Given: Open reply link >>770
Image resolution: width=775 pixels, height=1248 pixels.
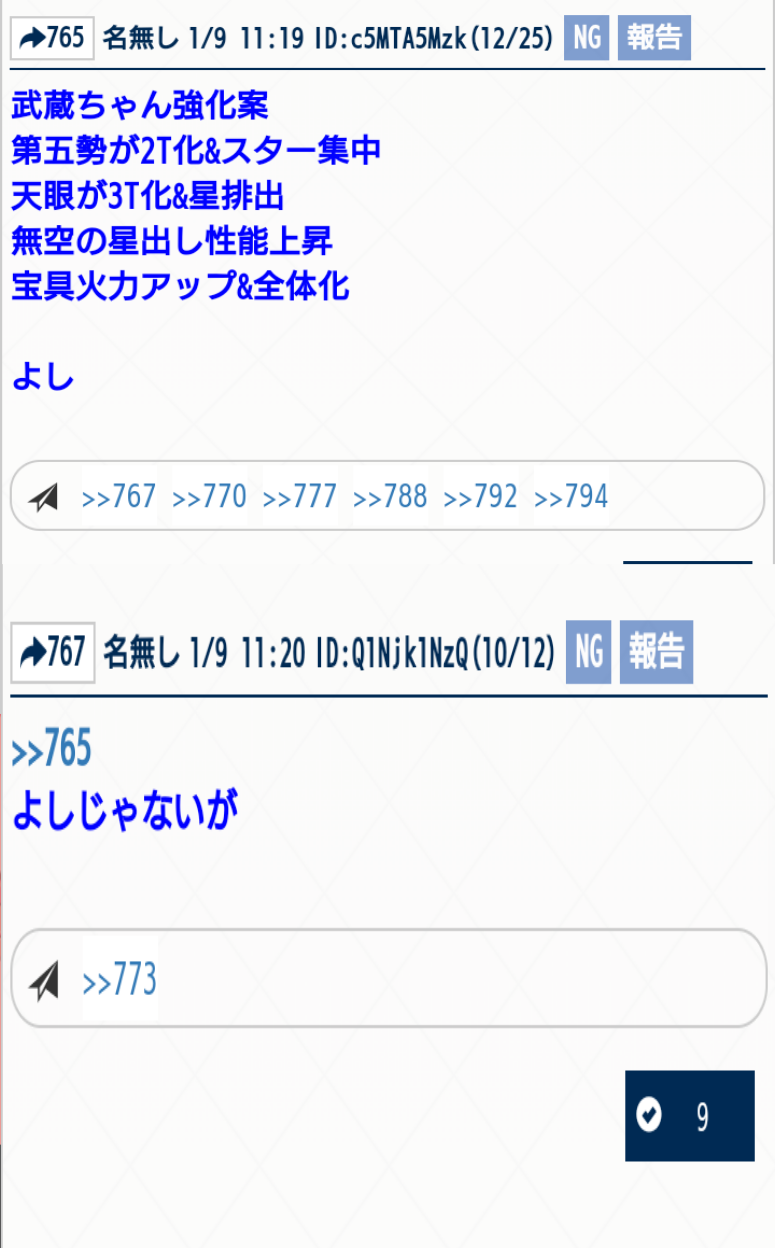Looking at the screenshot, I should point(209,496).
